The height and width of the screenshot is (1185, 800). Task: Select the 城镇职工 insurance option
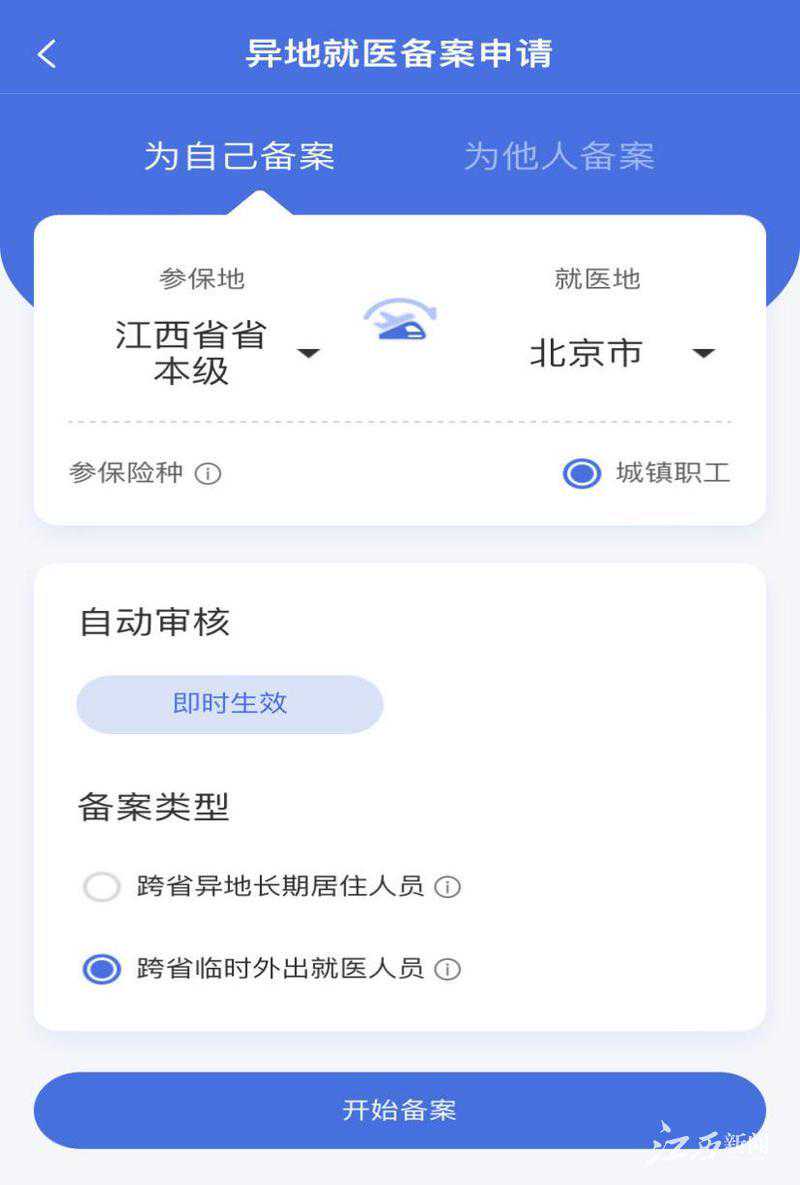pos(582,474)
